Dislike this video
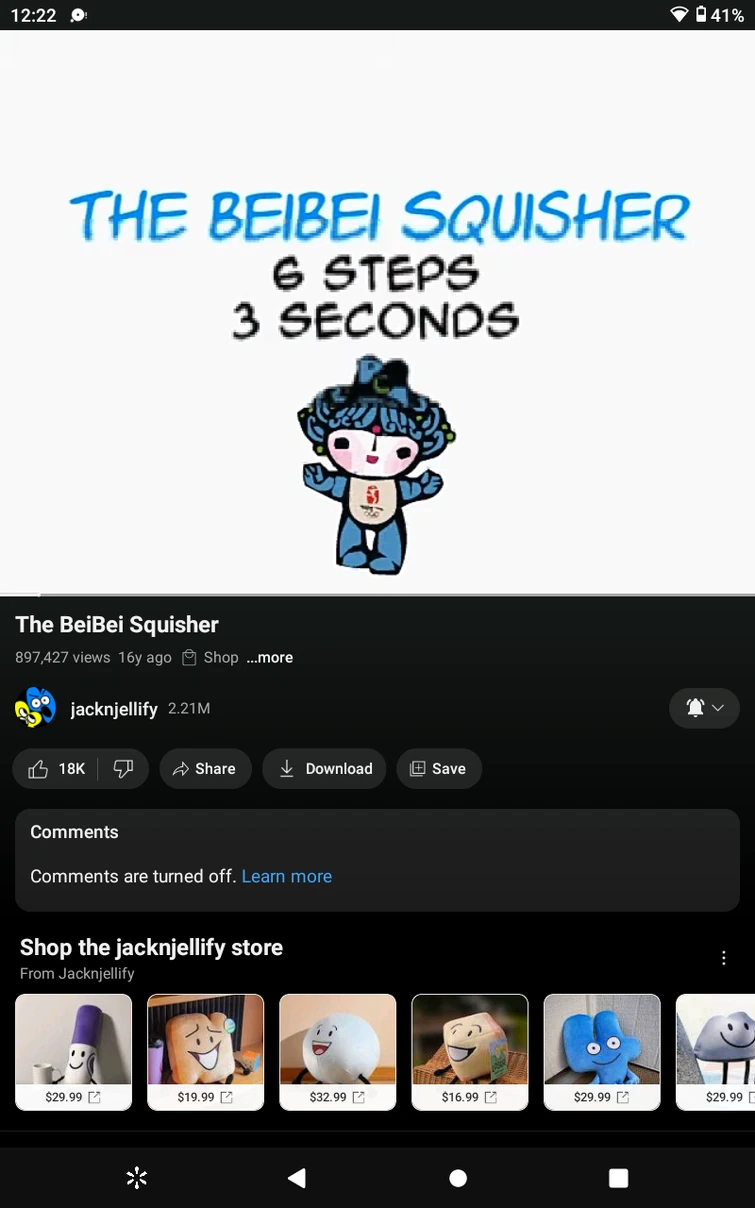The image size is (755, 1208). [x=124, y=769]
